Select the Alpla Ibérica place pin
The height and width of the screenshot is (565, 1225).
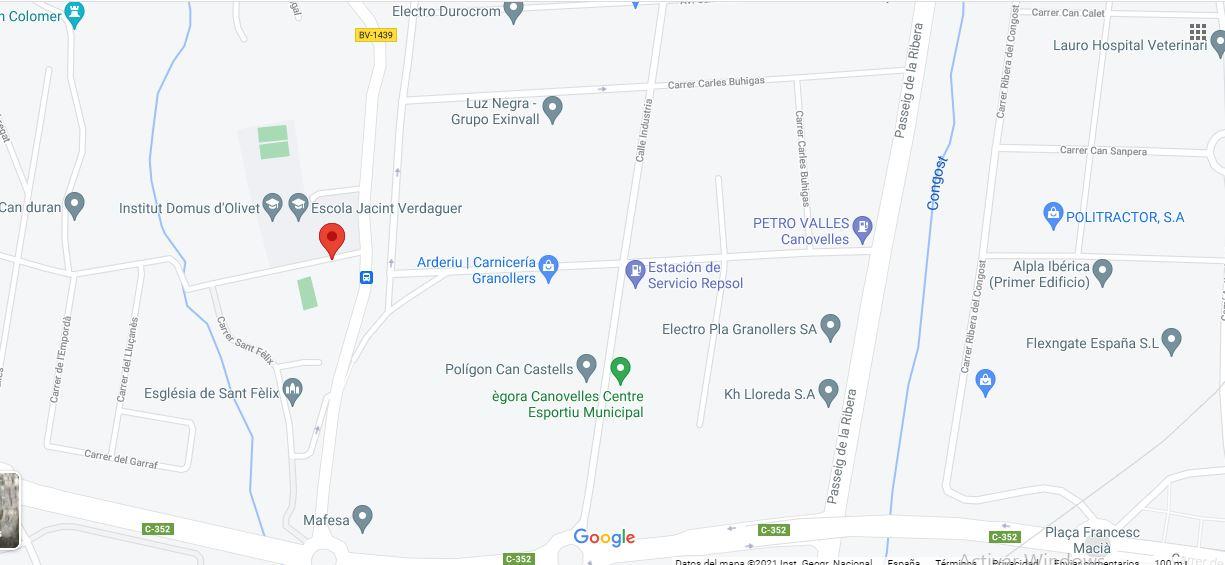(x=1102, y=270)
